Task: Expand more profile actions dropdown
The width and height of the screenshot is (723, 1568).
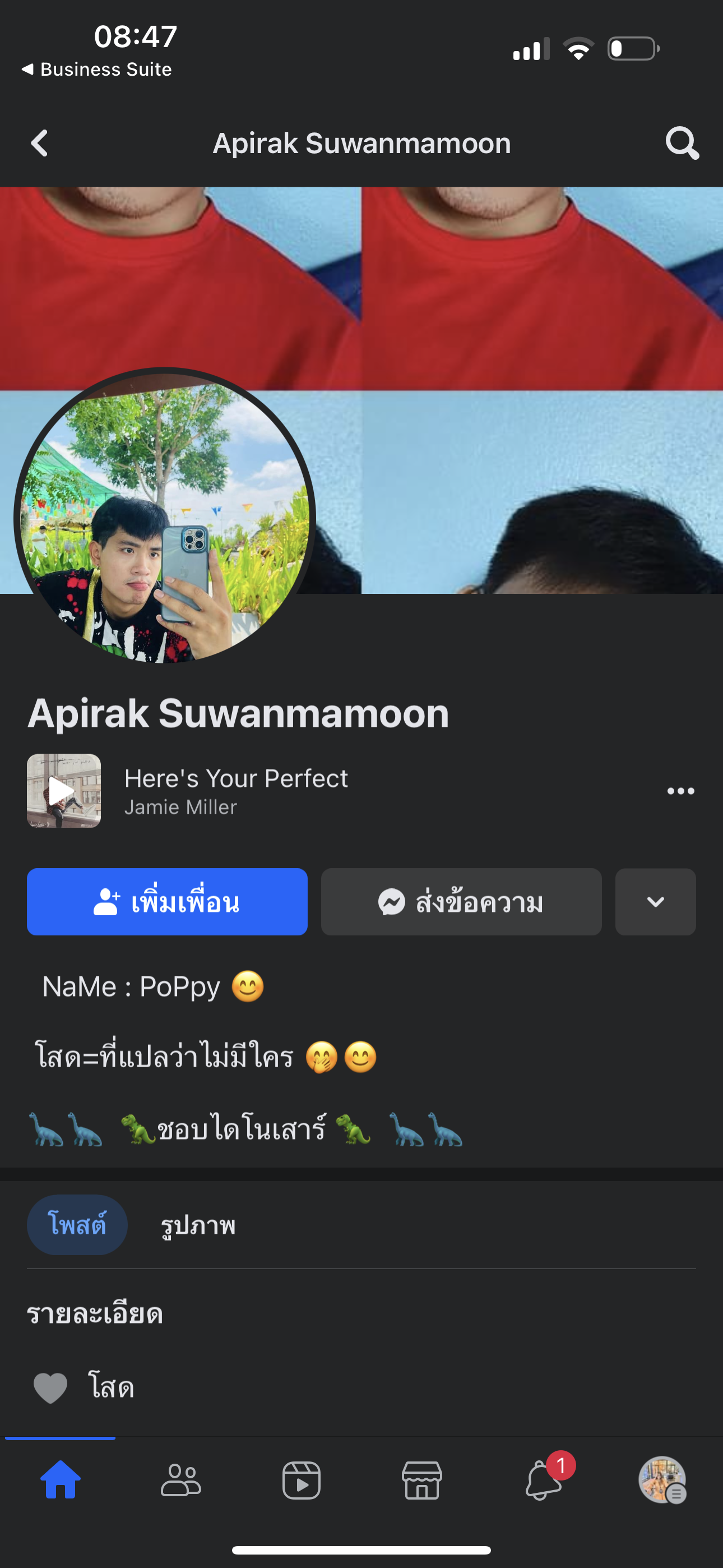Action: point(655,901)
